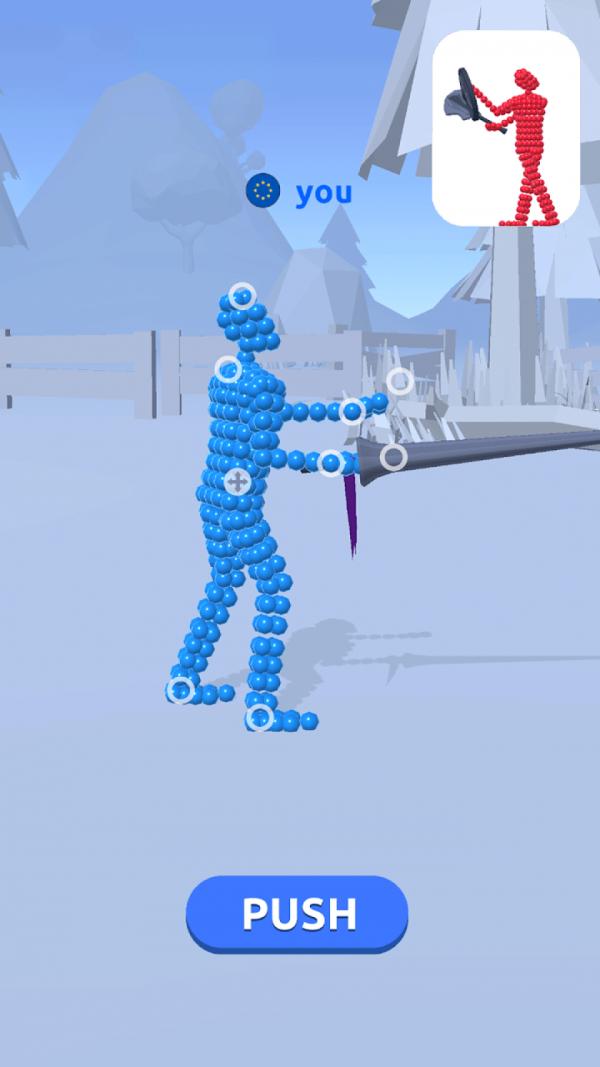This screenshot has width=600, height=1067.
Task: Open the red target pose preview
Action: click(506, 128)
